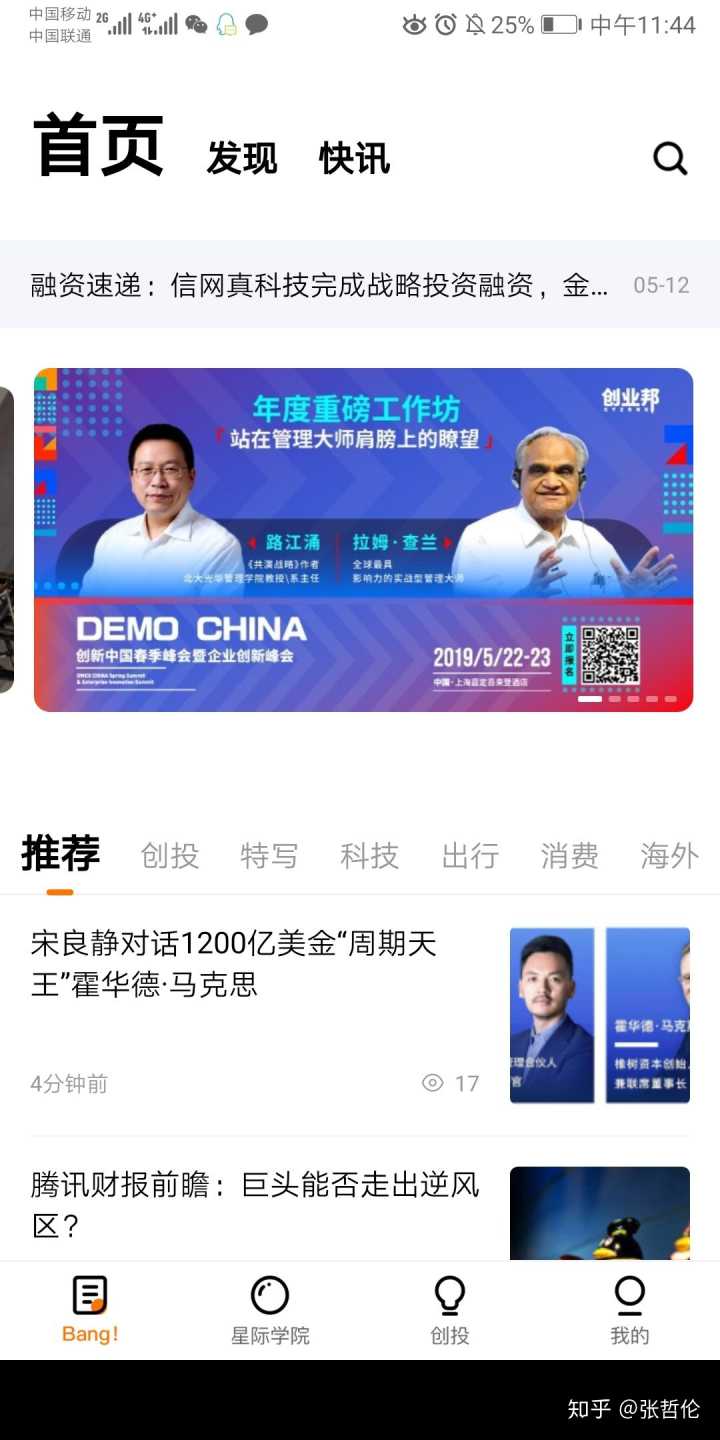Viewport: 720px width, 1440px height.
Task: Open the 融资速递 news ticker
Action: (320, 285)
